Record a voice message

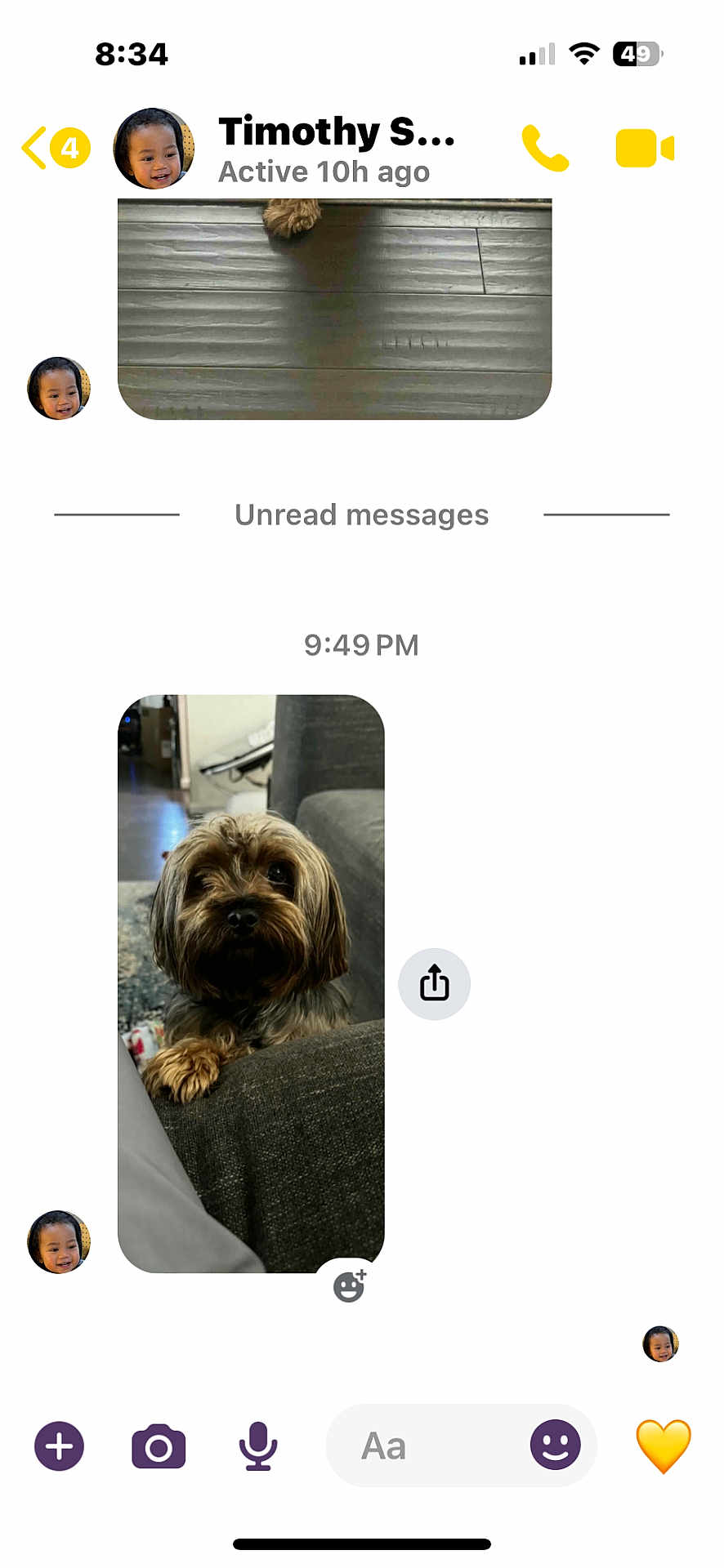258,1446
